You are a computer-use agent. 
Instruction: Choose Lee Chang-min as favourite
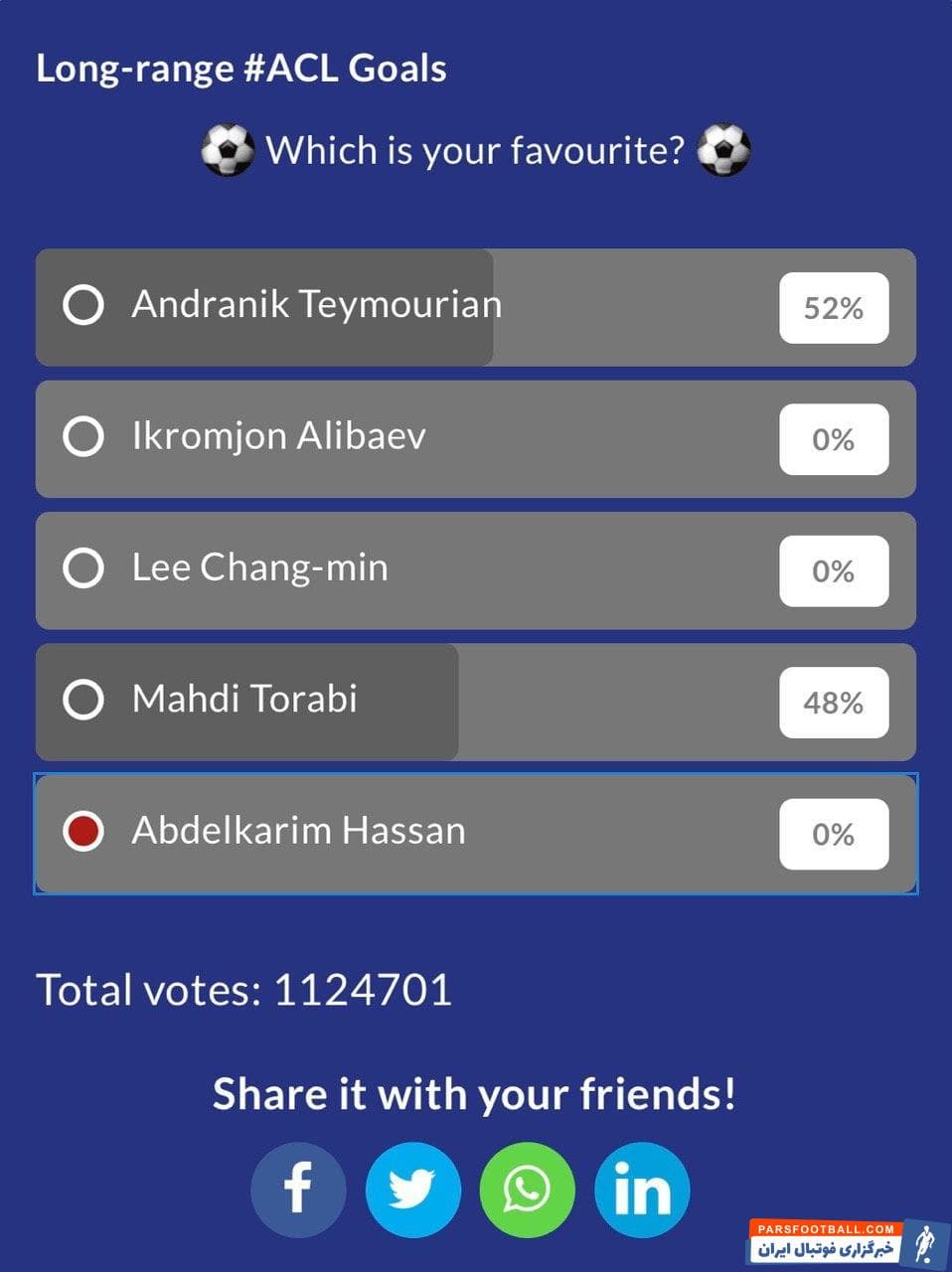[x=83, y=568]
